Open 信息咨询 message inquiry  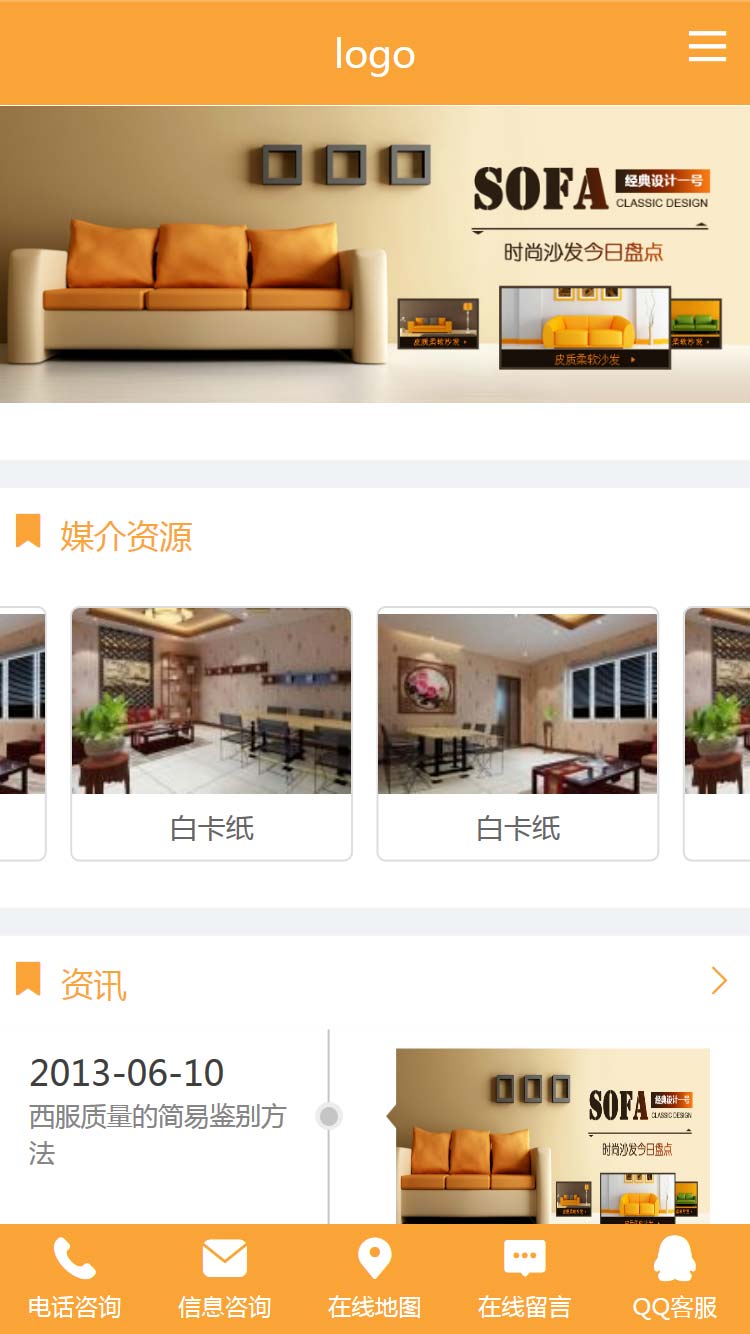(225, 1278)
